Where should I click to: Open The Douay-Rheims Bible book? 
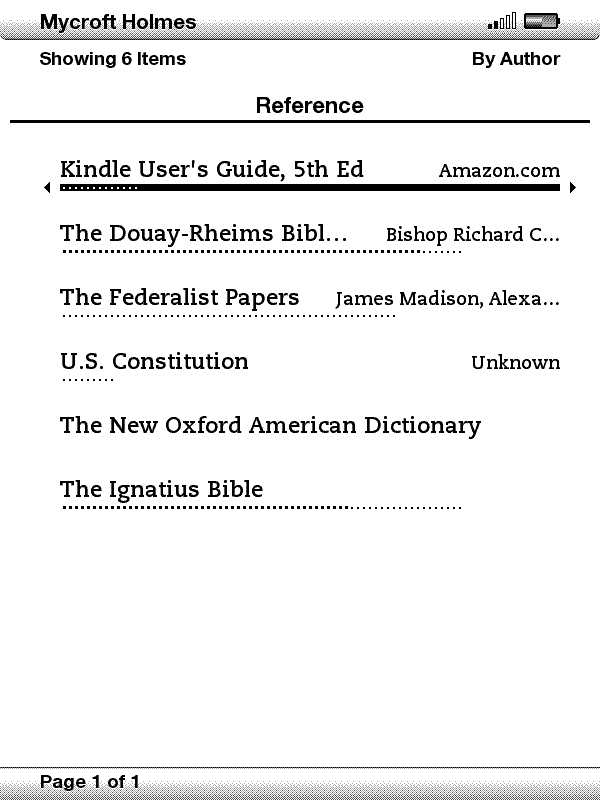point(204,234)
